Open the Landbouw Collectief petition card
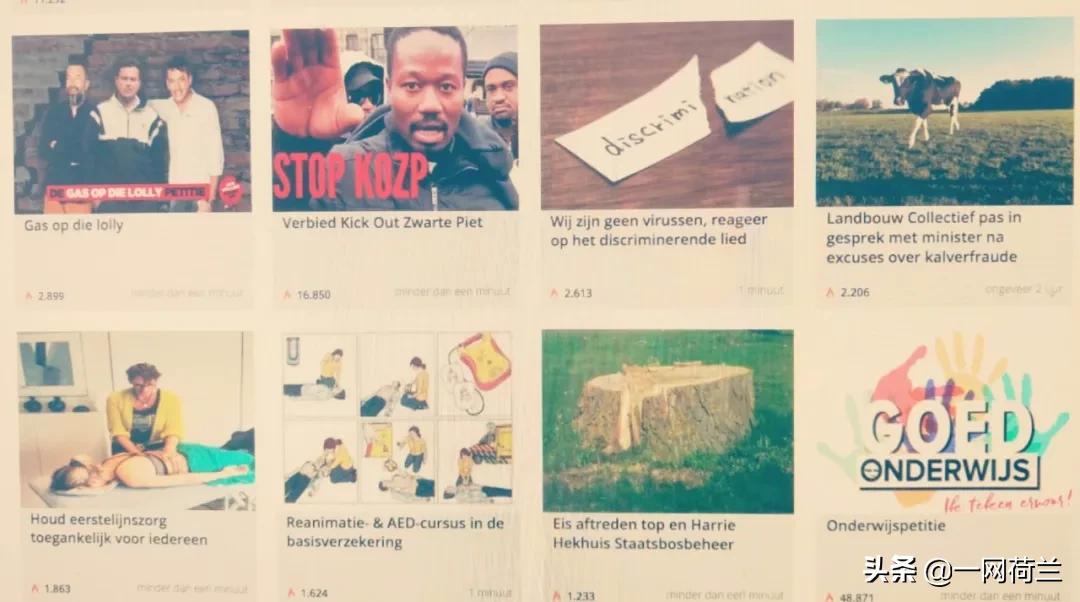The image size is (1080, 602). pyautogui.click(x=922, y=237)
